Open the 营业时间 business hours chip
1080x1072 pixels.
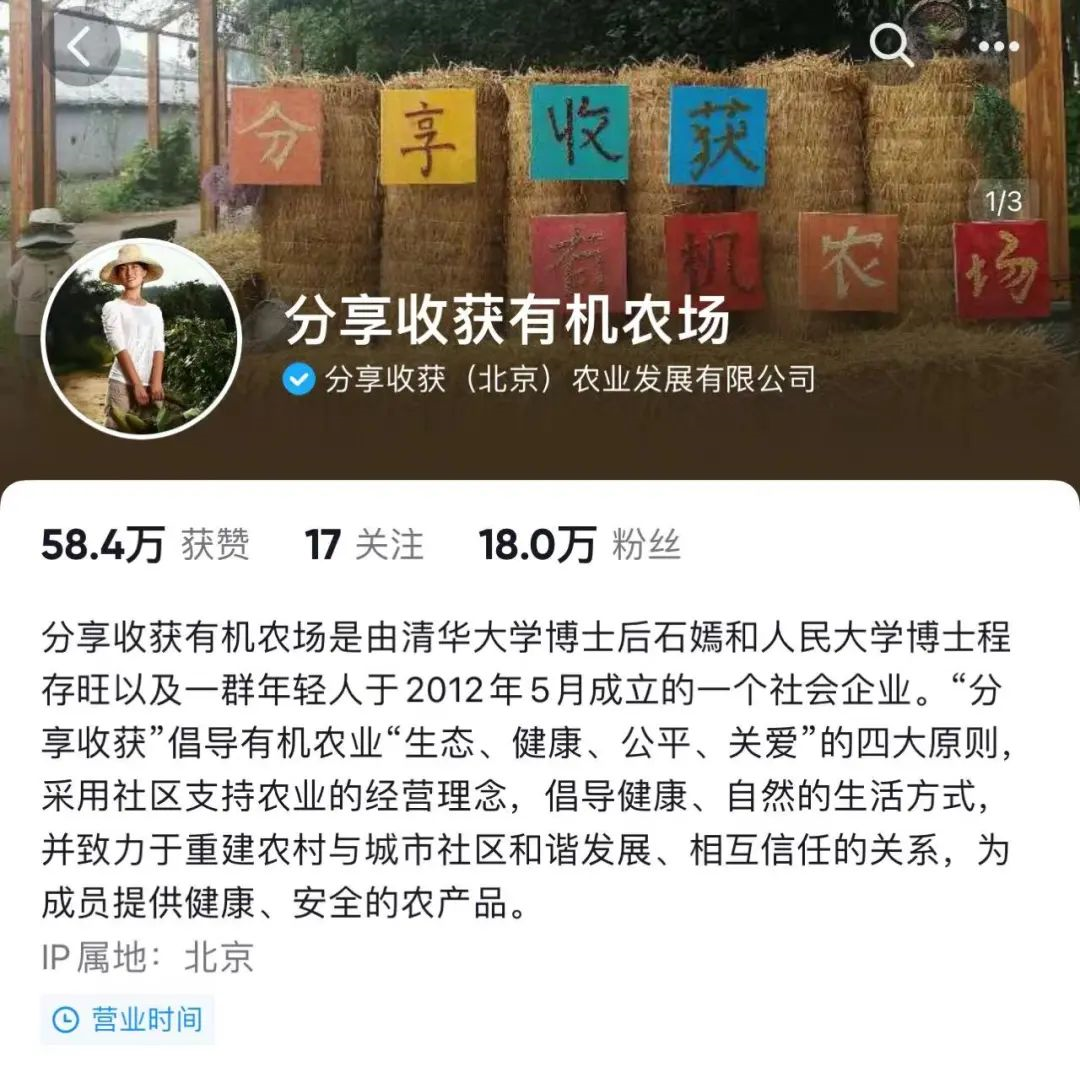128,1019
